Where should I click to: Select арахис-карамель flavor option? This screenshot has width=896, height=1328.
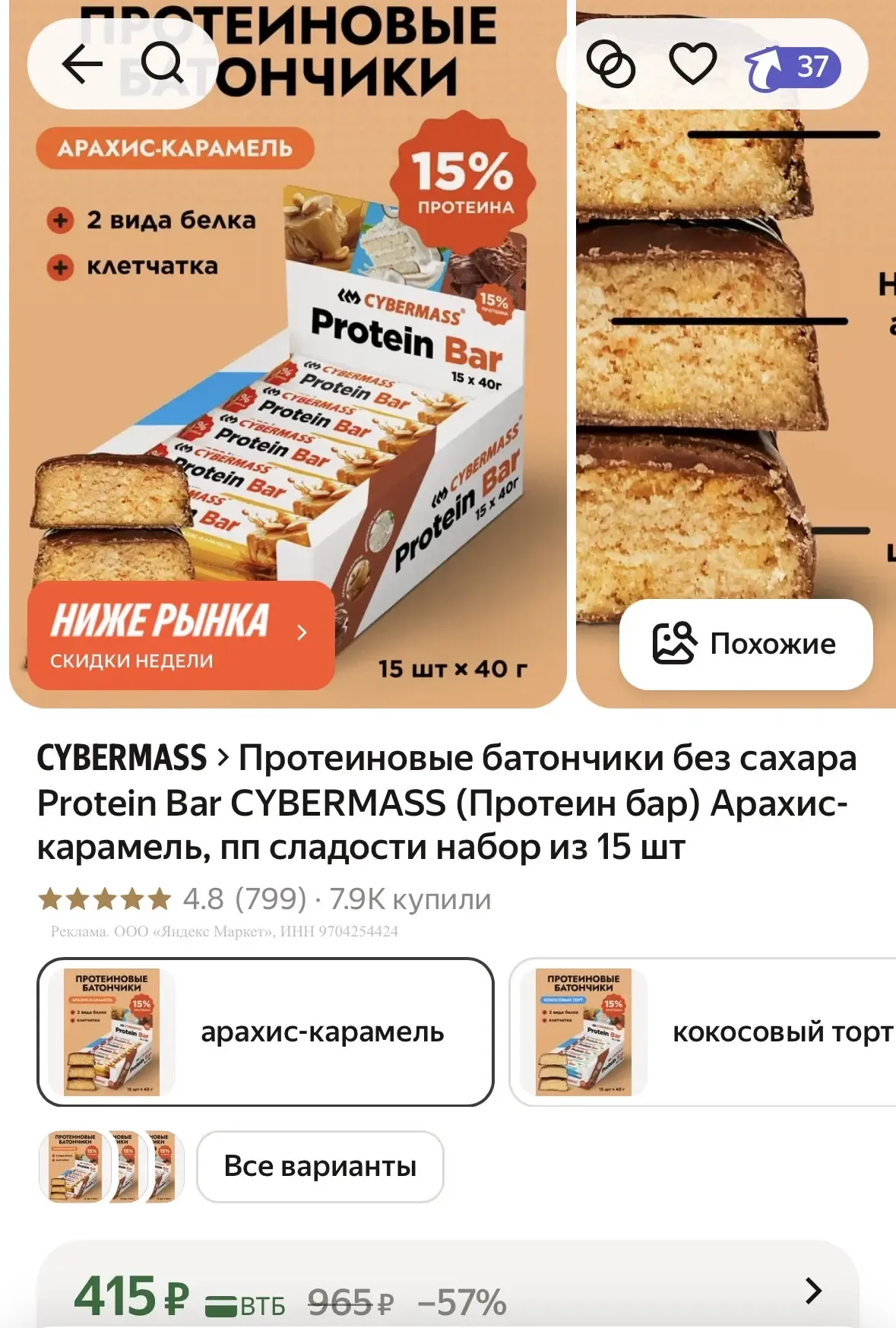[x=265, y=1032]
